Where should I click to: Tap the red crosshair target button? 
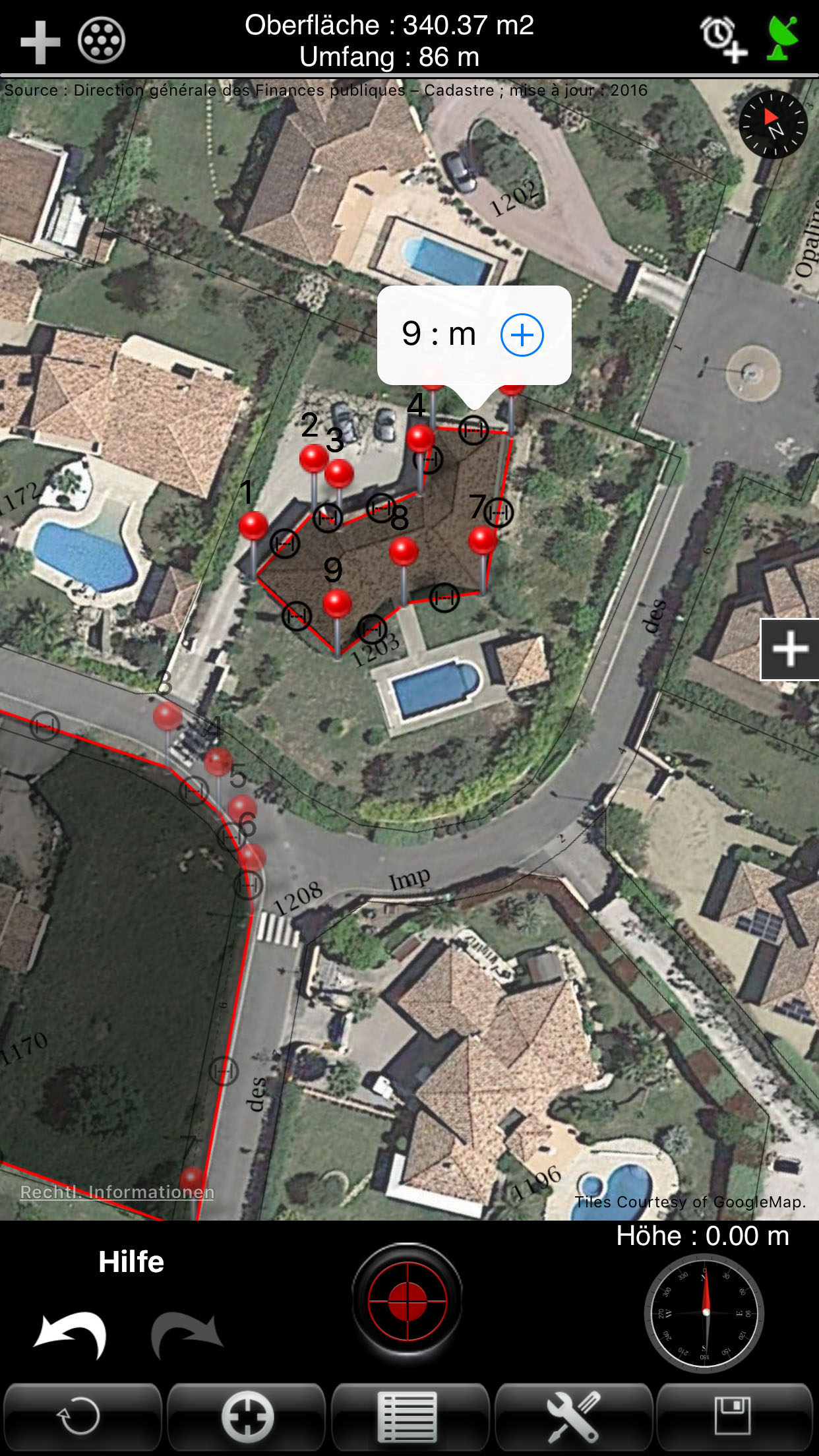tap(408, 1302)
